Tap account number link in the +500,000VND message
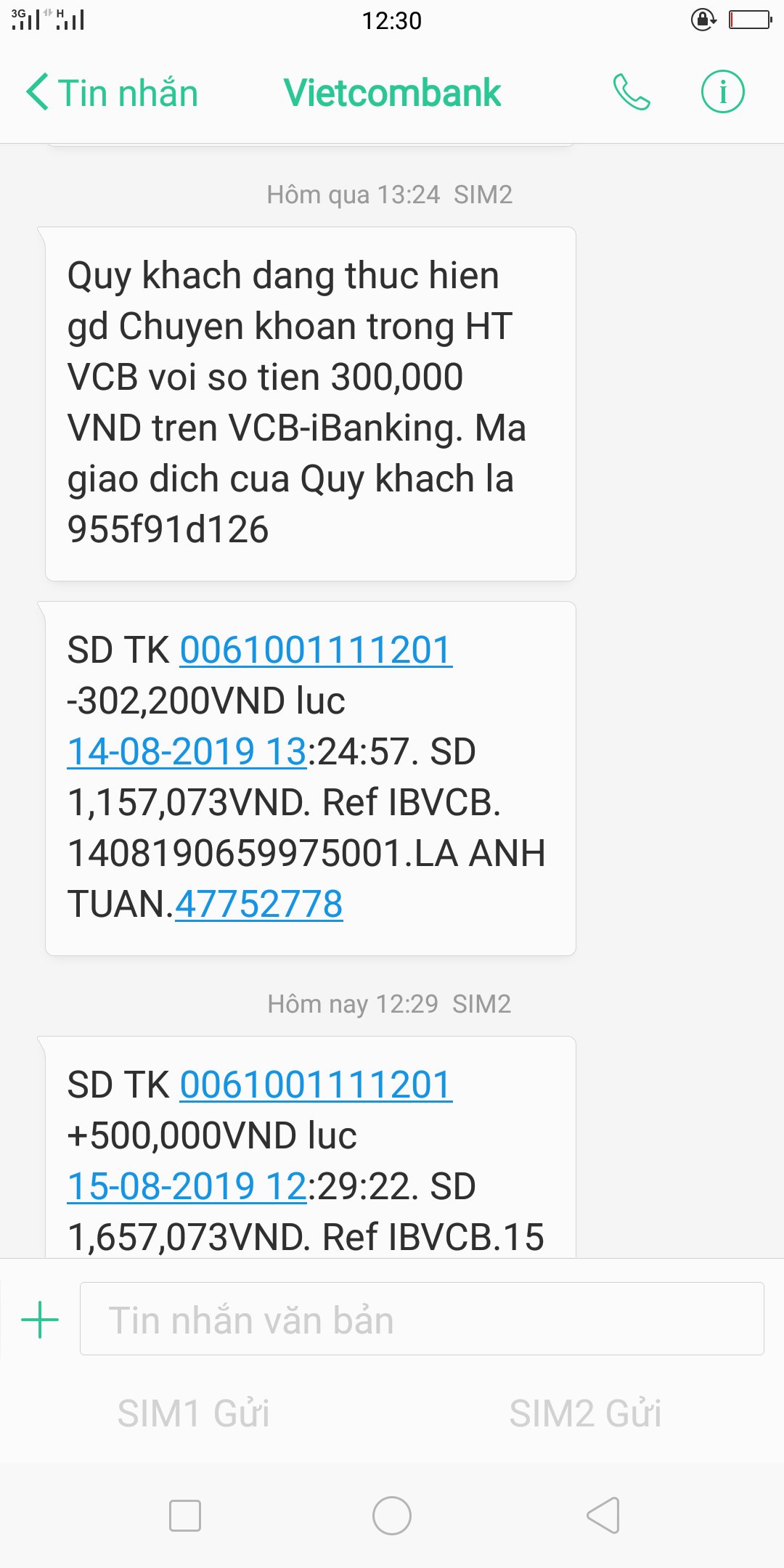Image resolution: width=784 pixels, height=1568 pixels. 316,1085
